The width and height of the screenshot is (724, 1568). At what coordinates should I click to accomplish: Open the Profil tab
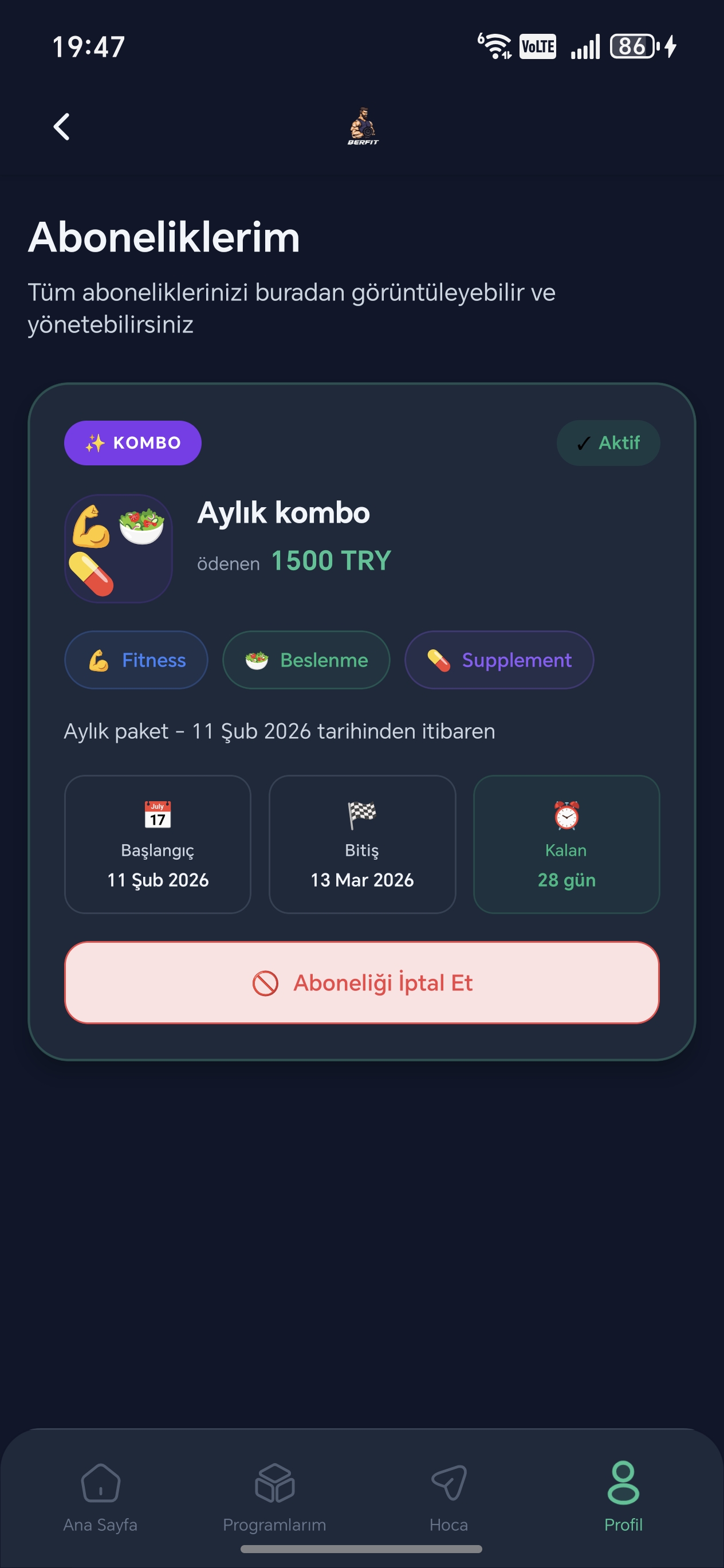[623, 1496]
